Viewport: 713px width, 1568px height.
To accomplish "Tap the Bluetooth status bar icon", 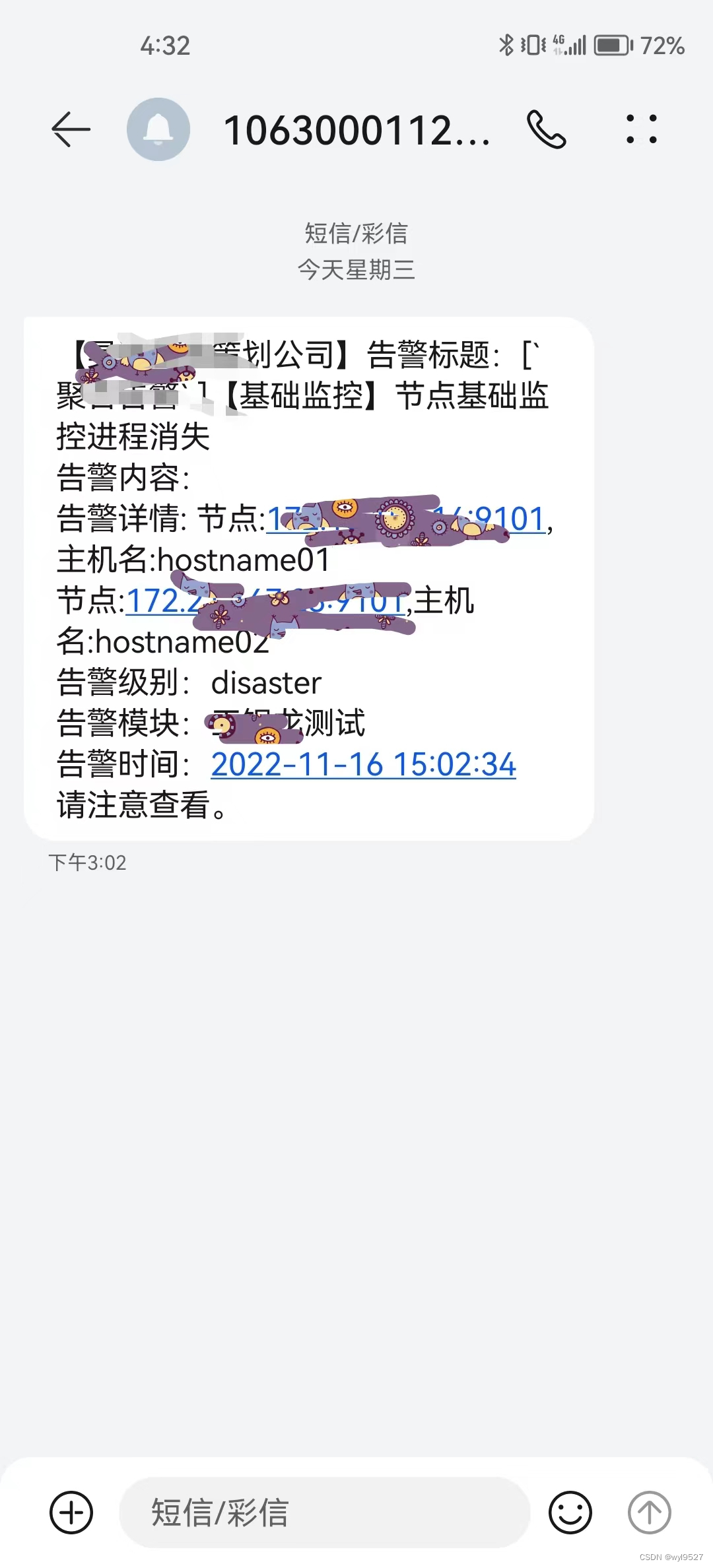I will coord(507,45).
